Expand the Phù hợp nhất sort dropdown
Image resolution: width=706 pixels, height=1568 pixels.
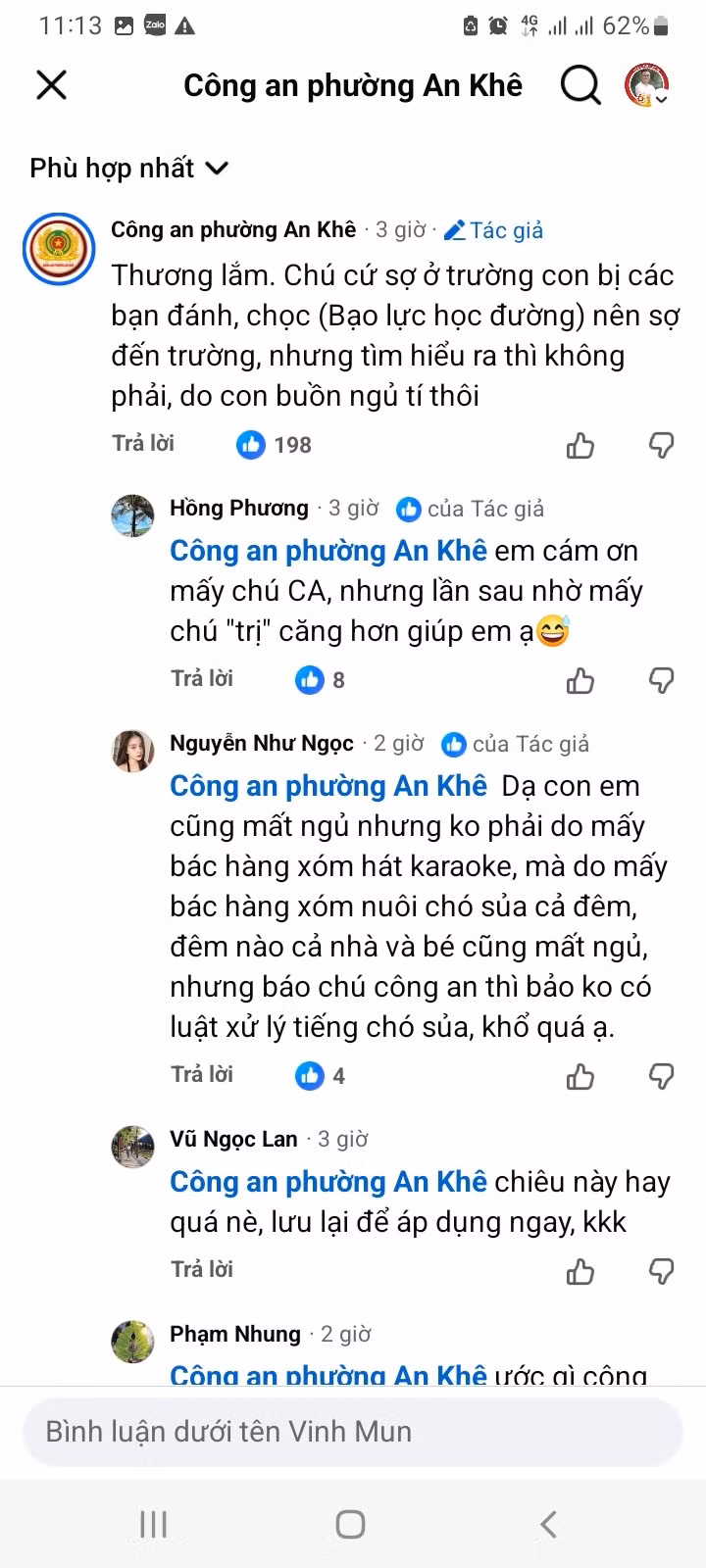point(129,169)
